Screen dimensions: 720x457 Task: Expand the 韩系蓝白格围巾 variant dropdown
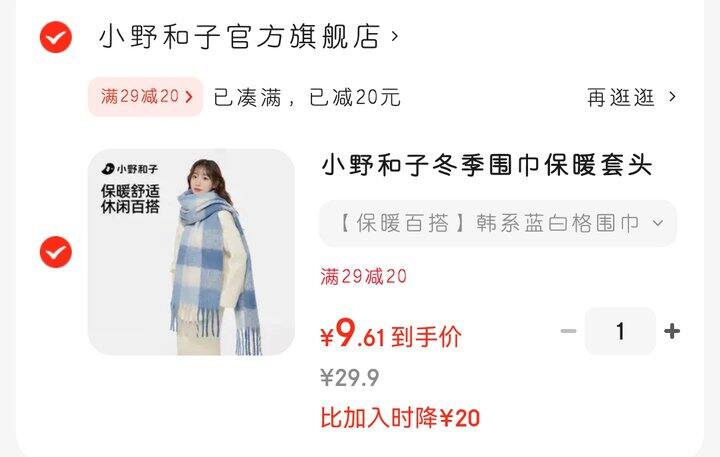[498, 223]
